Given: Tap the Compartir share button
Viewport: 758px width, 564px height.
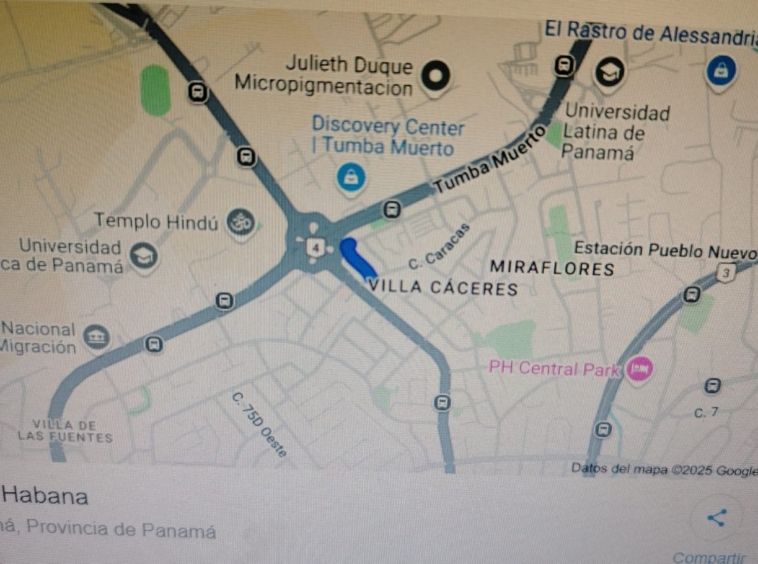Looking at the screenshot, I should tap(716, 519).
